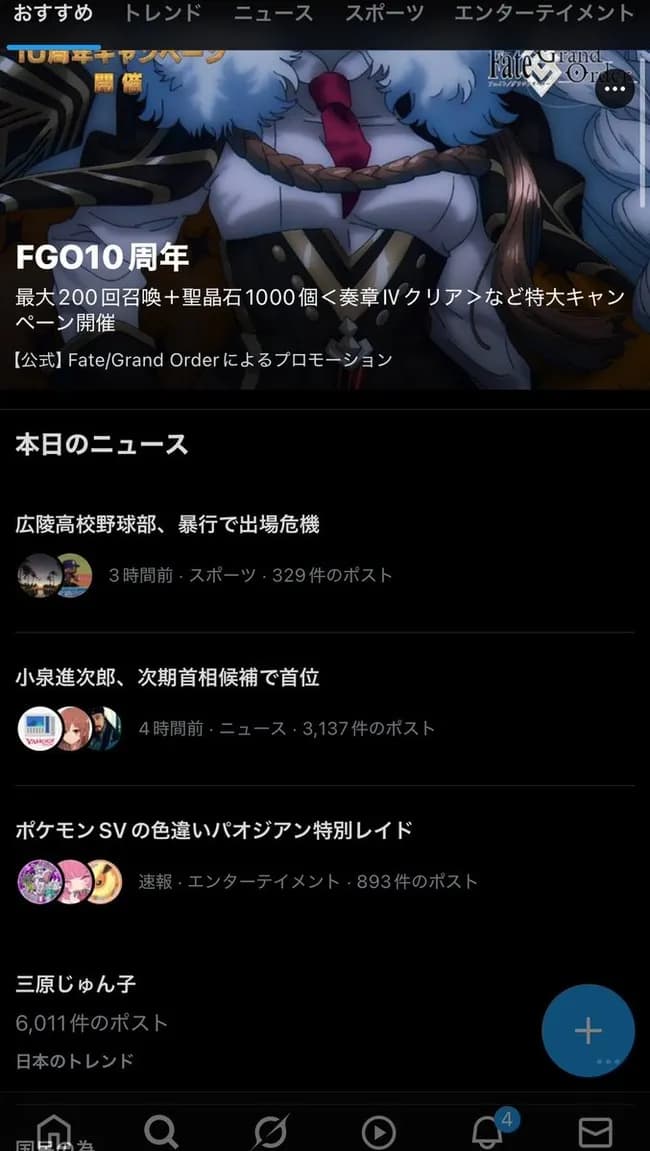Open the Grok tab
Image resolution: width=650 pixels, height=1151 pixels.
pyautogui.click(x=270, y=1131)
